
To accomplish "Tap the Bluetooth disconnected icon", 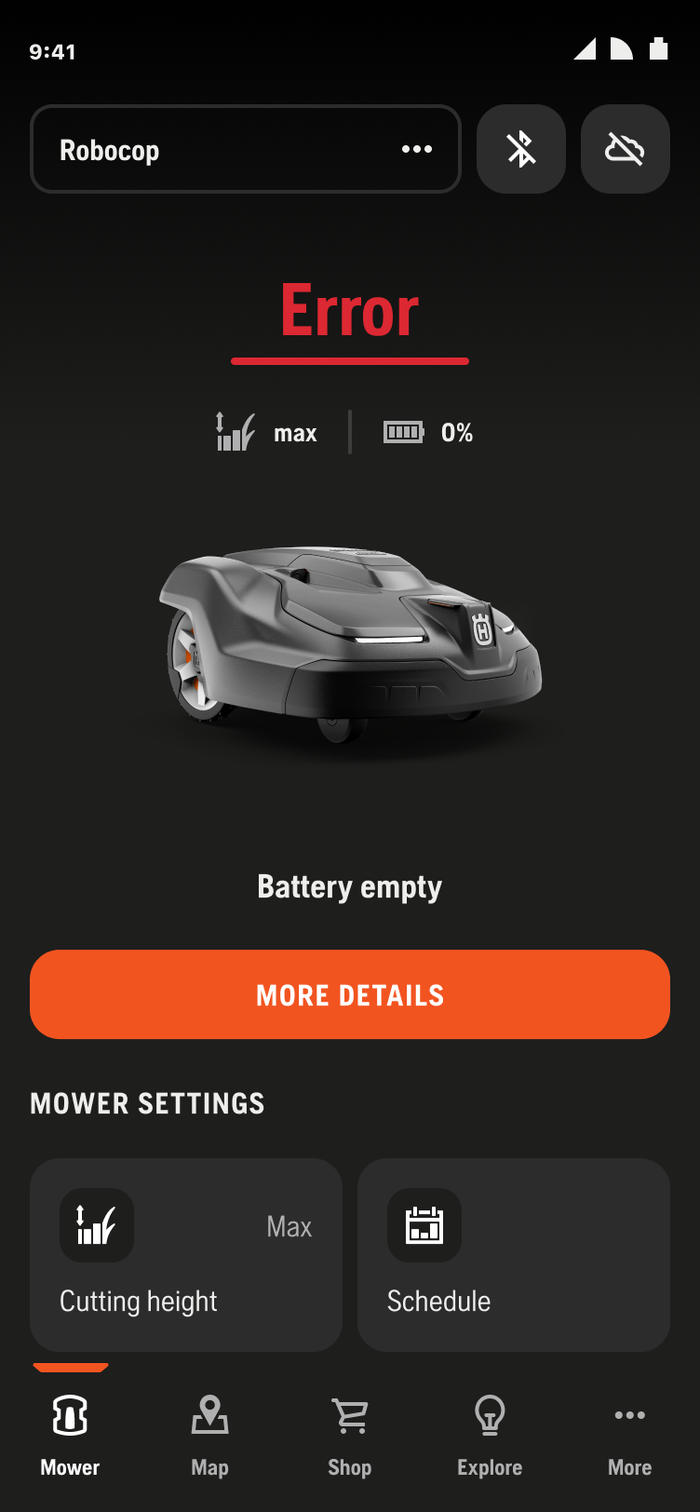I will [x=521, y=149].
